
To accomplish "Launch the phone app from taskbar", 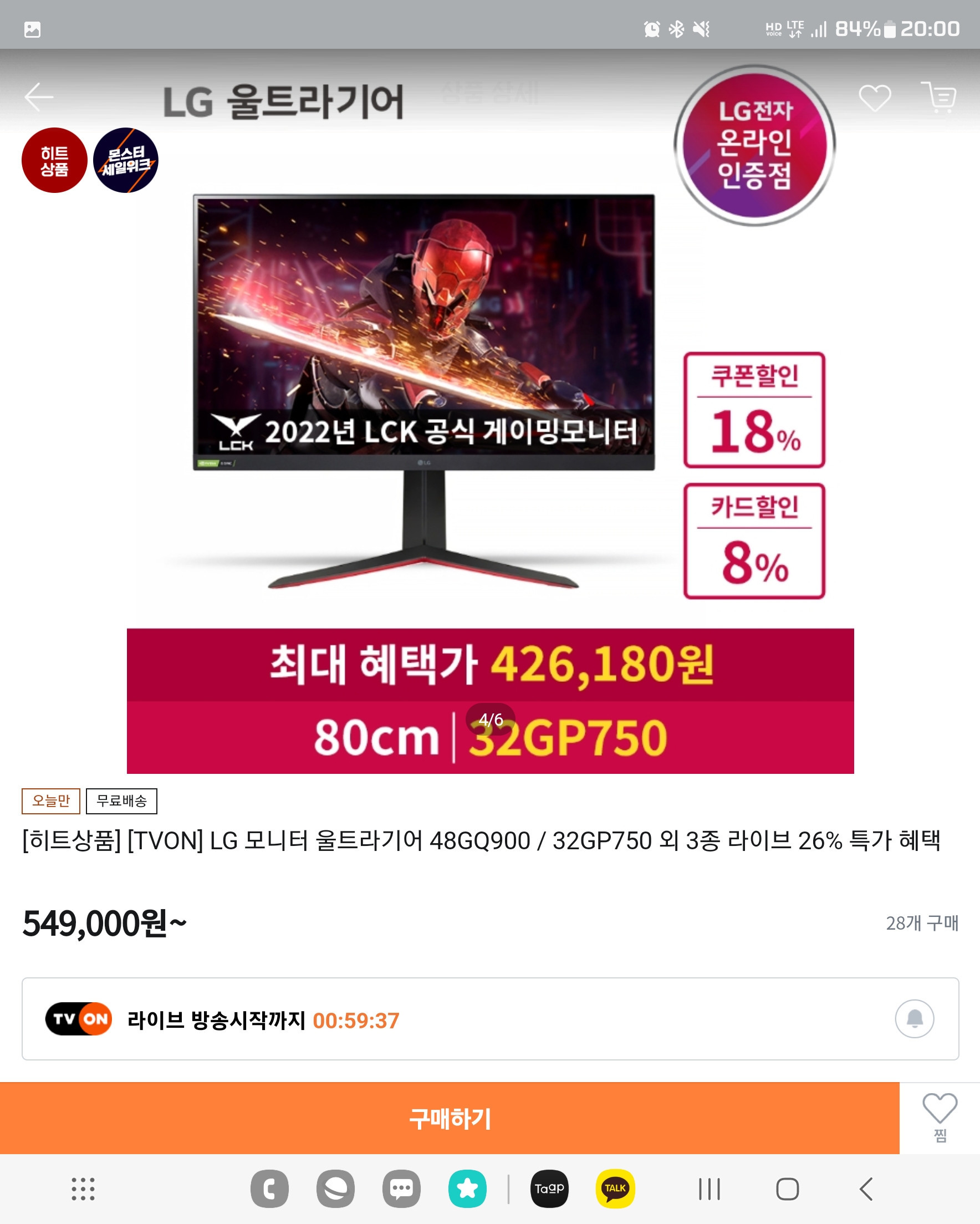I will 270,1189.
